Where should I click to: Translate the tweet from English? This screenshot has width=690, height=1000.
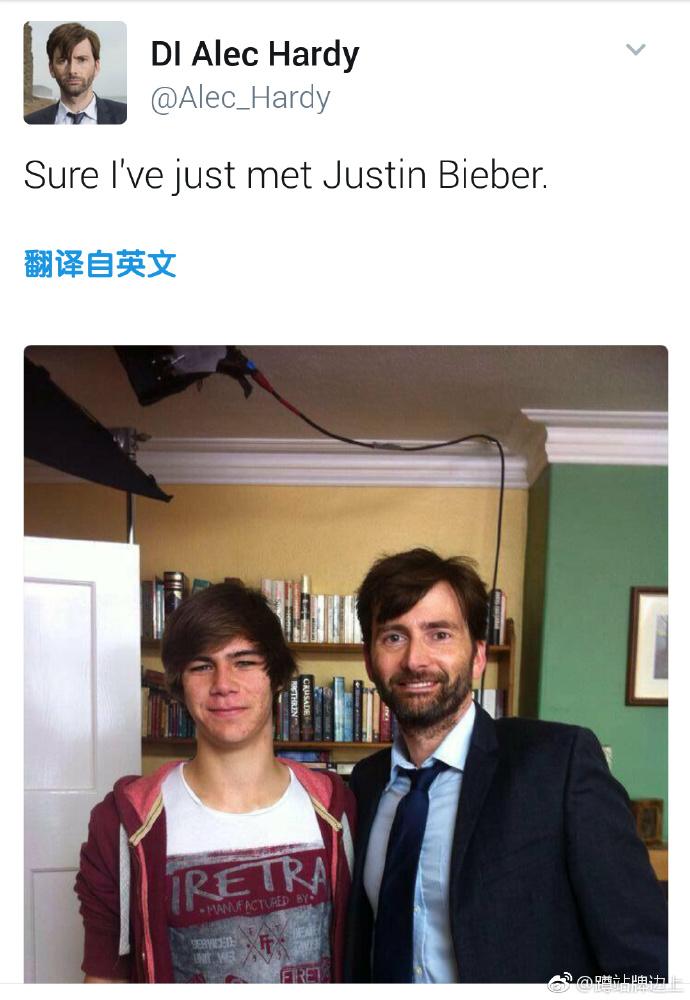100,264
